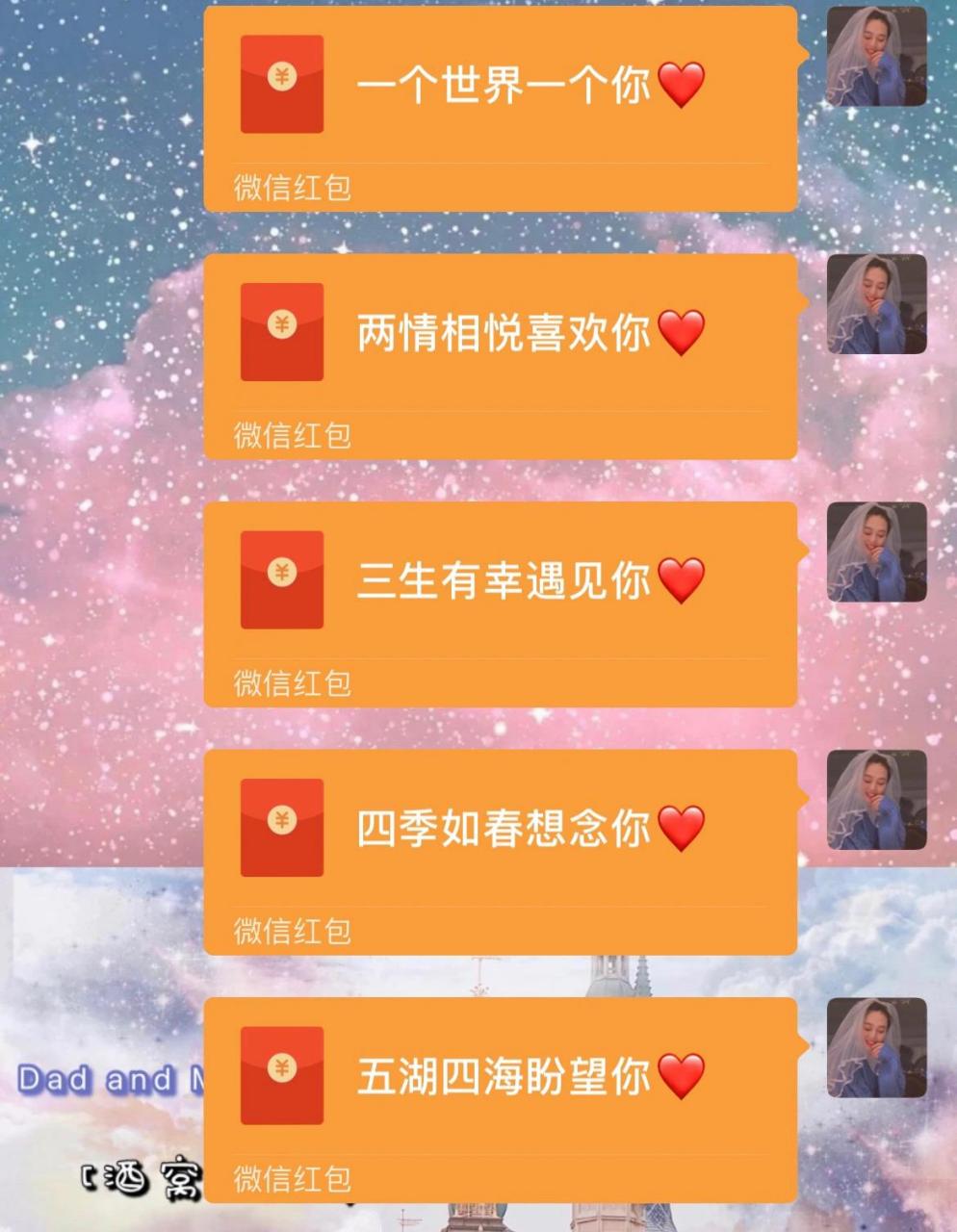The height and width of the screenshot is (1232, 957).
Task: Tap the '微信红包' label on the bottom message
Action: 292,1178
